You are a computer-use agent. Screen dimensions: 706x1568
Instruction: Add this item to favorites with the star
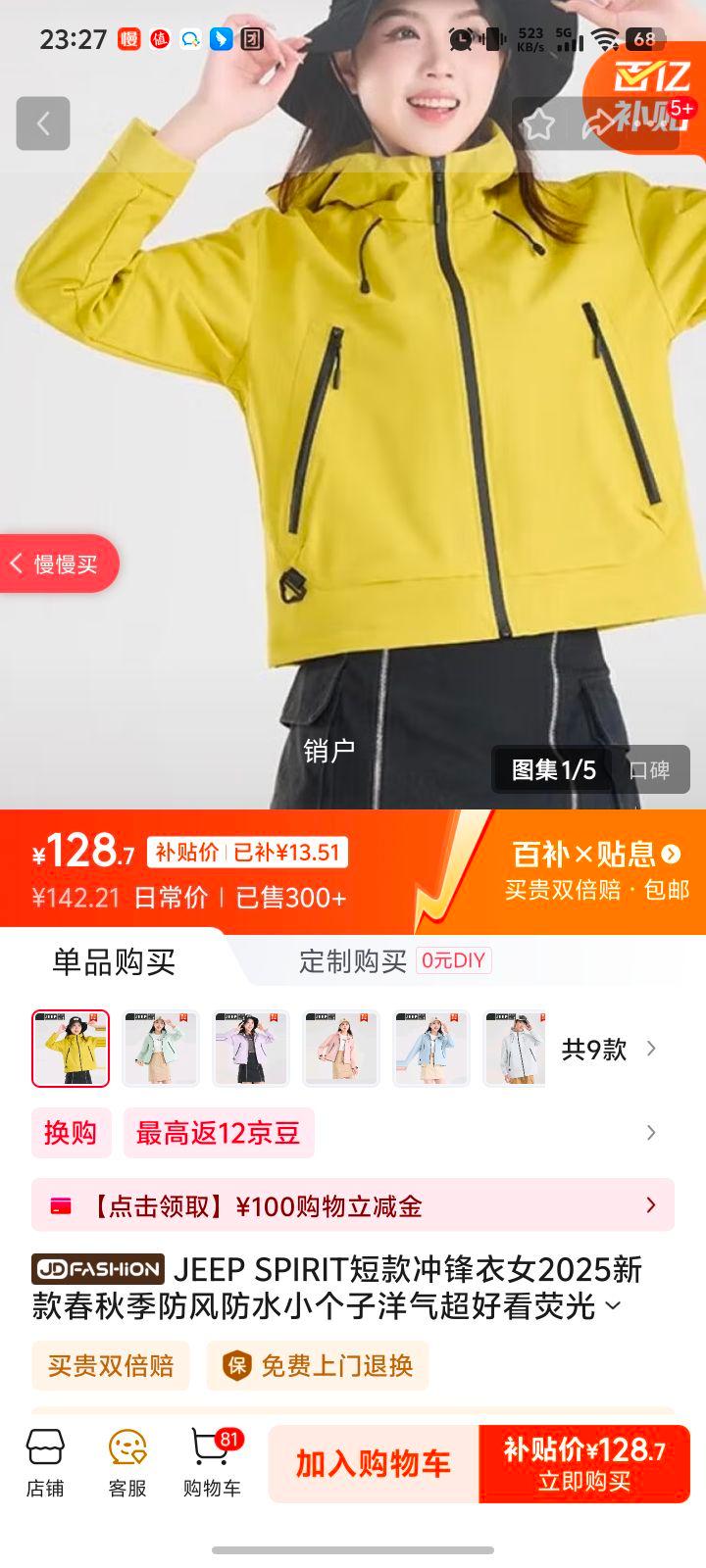tap(538, 124)
